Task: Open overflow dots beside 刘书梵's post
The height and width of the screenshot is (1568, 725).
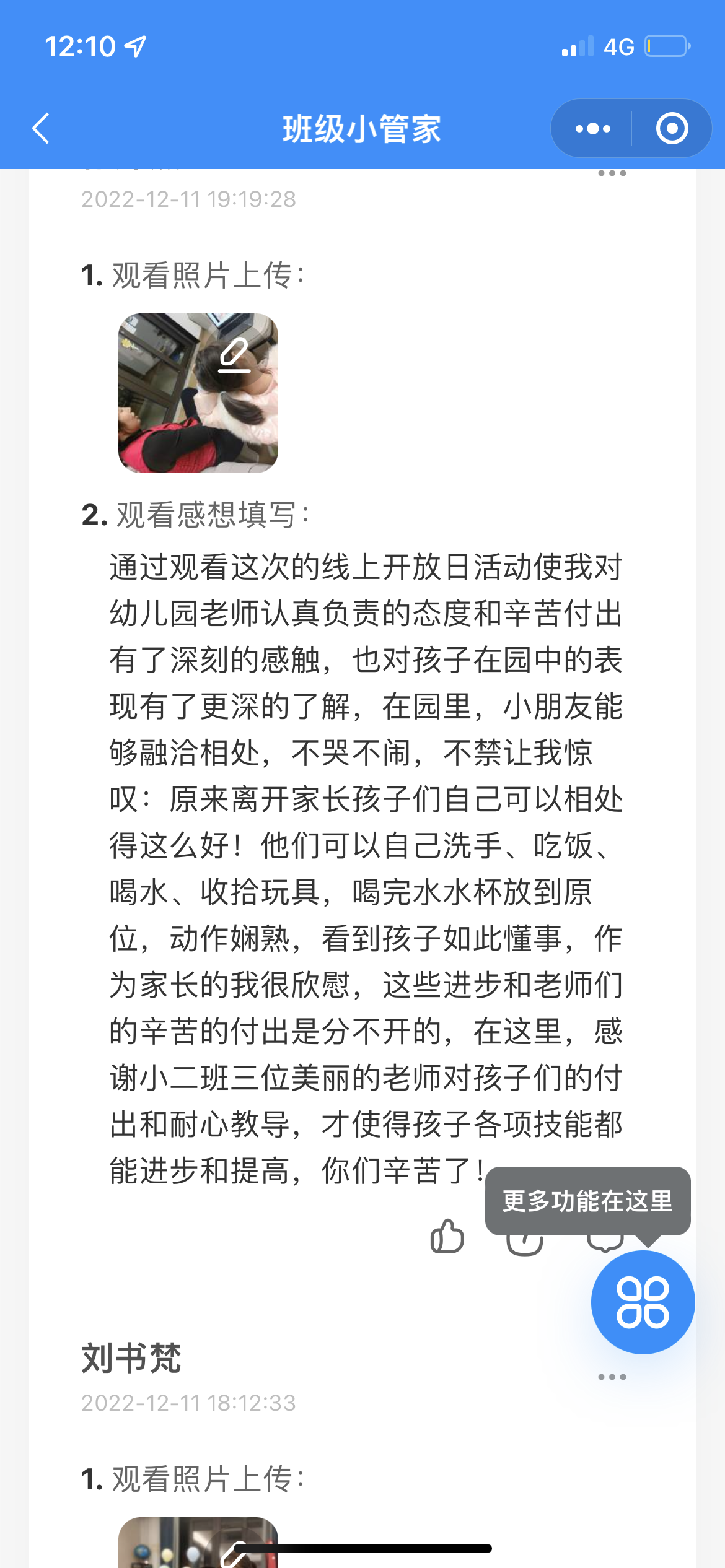Action: point(612,1377)
